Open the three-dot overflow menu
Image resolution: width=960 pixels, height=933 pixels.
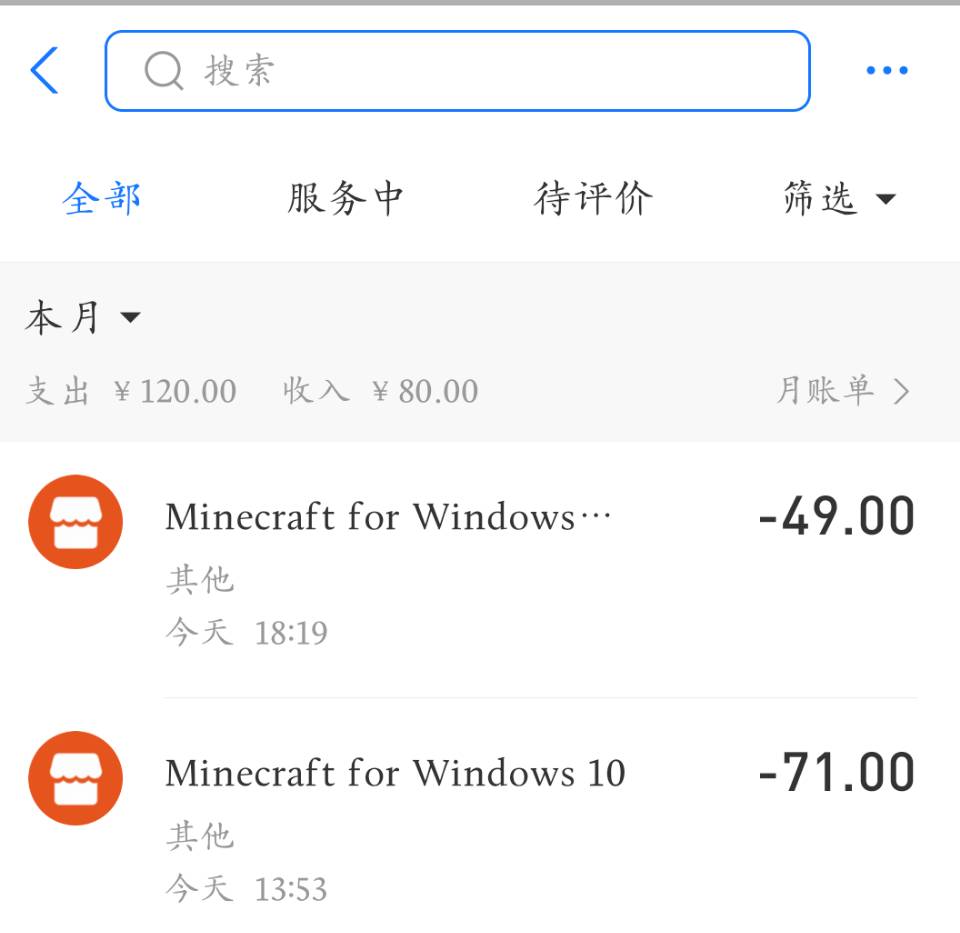click(886, 71)
